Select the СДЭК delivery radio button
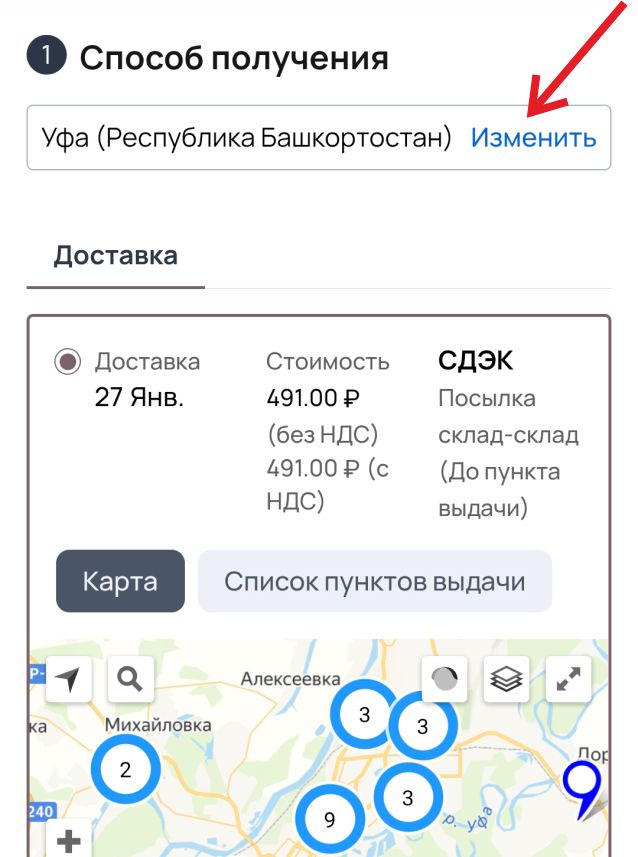This screenshot has height=857, width=638. (68, 362)
